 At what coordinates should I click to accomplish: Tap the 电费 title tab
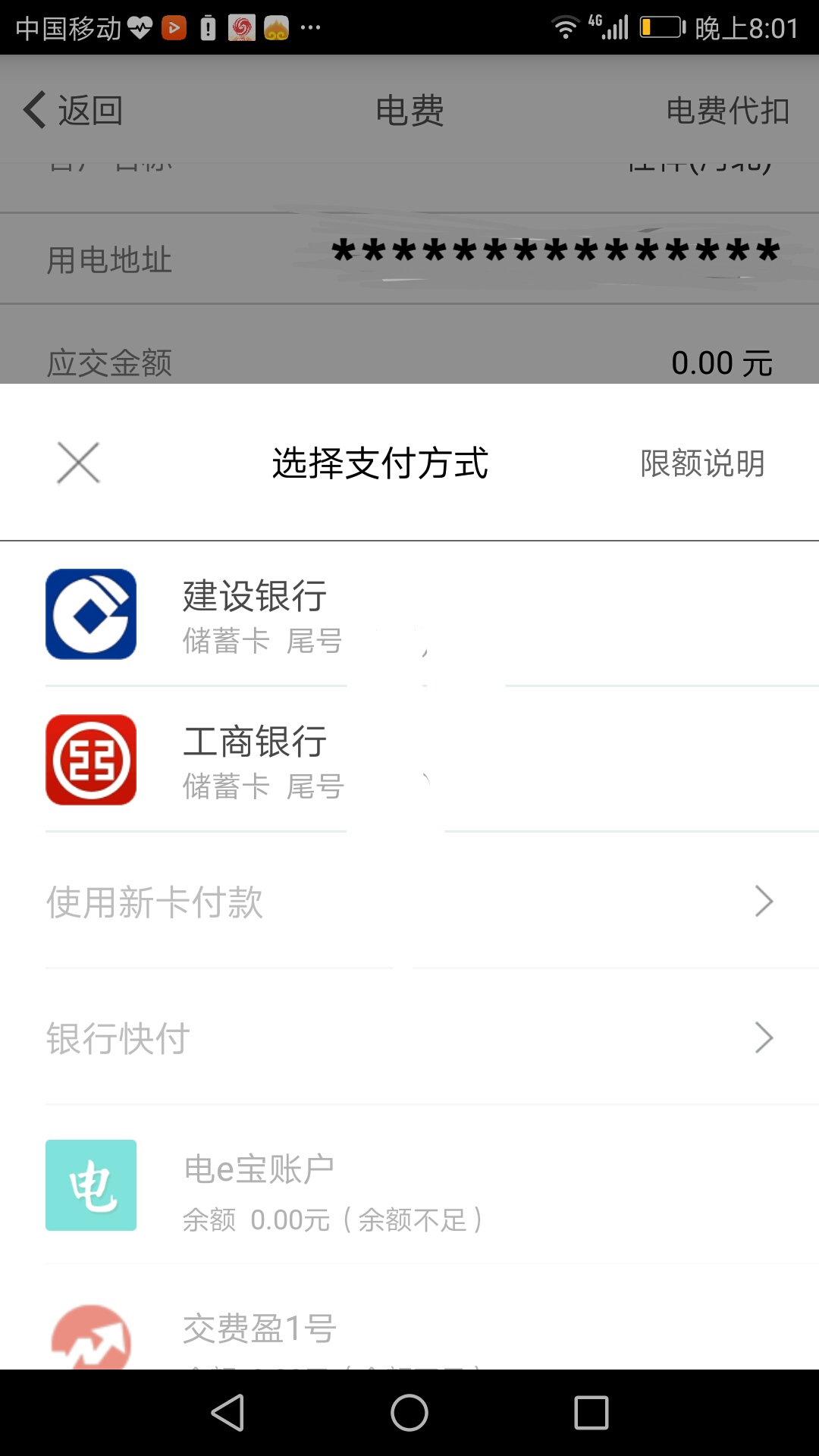click(x=409, y=110)
